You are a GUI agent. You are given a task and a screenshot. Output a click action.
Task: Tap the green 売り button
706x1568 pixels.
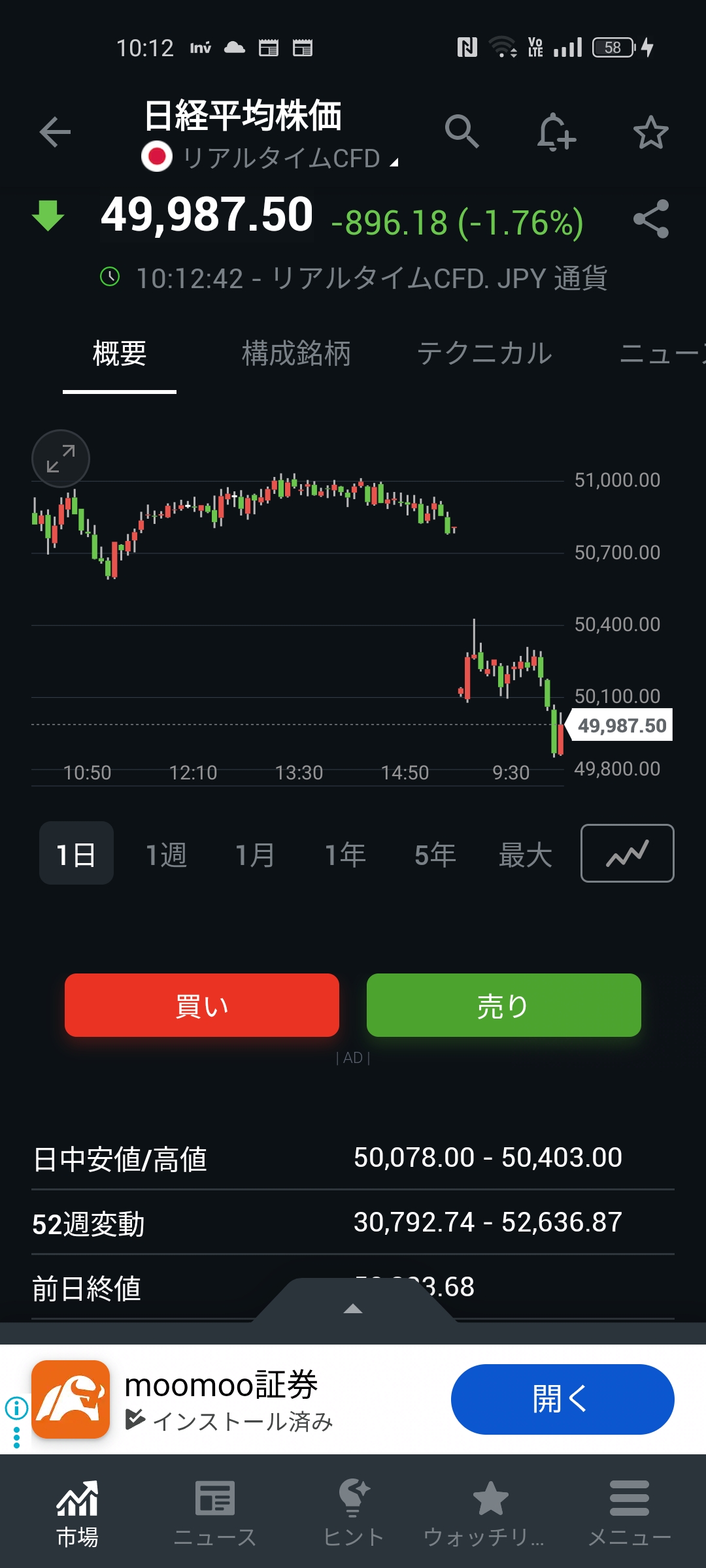click(503, 1005)
